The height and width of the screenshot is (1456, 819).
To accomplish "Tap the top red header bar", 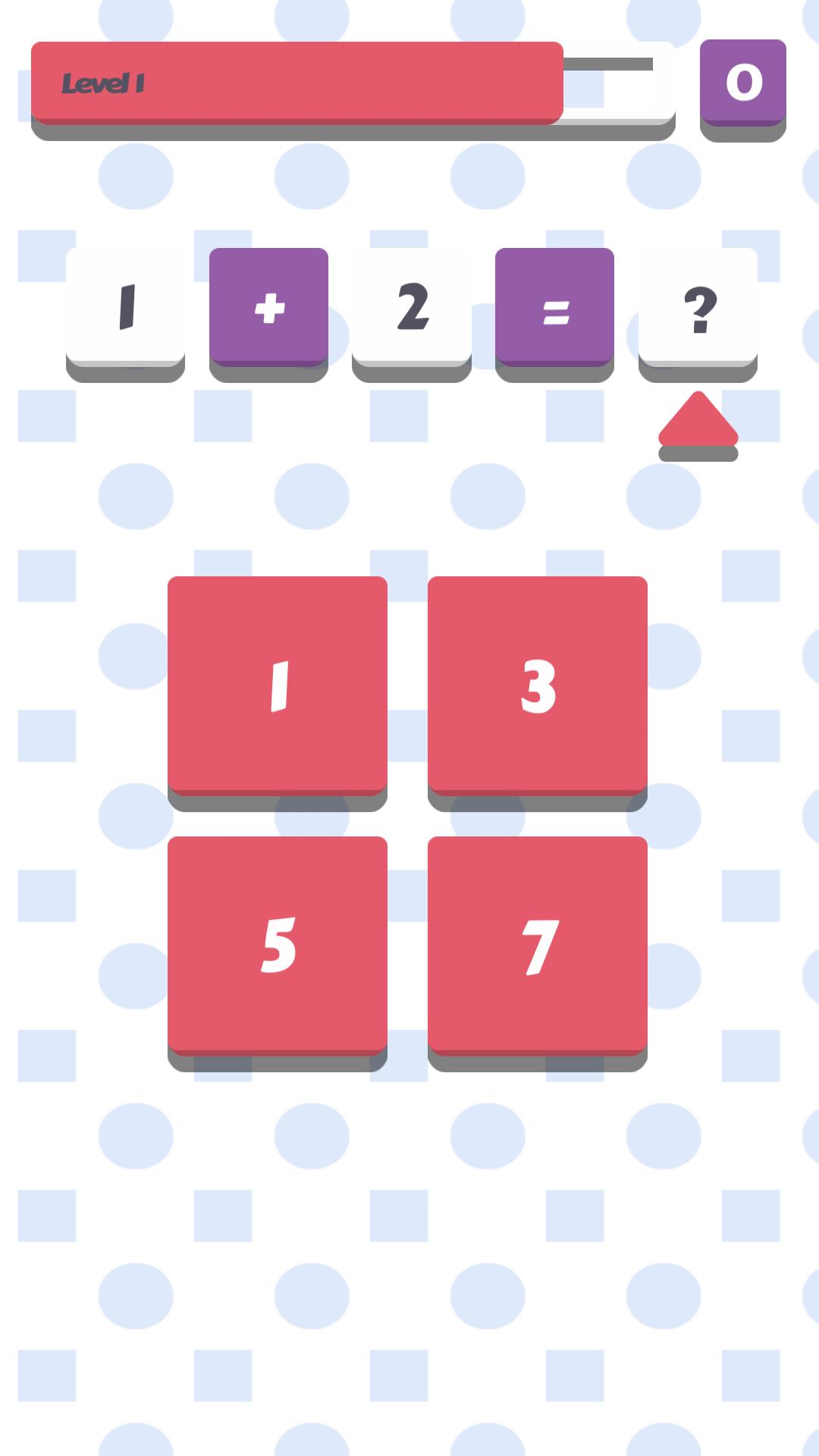I will [296, 80].
